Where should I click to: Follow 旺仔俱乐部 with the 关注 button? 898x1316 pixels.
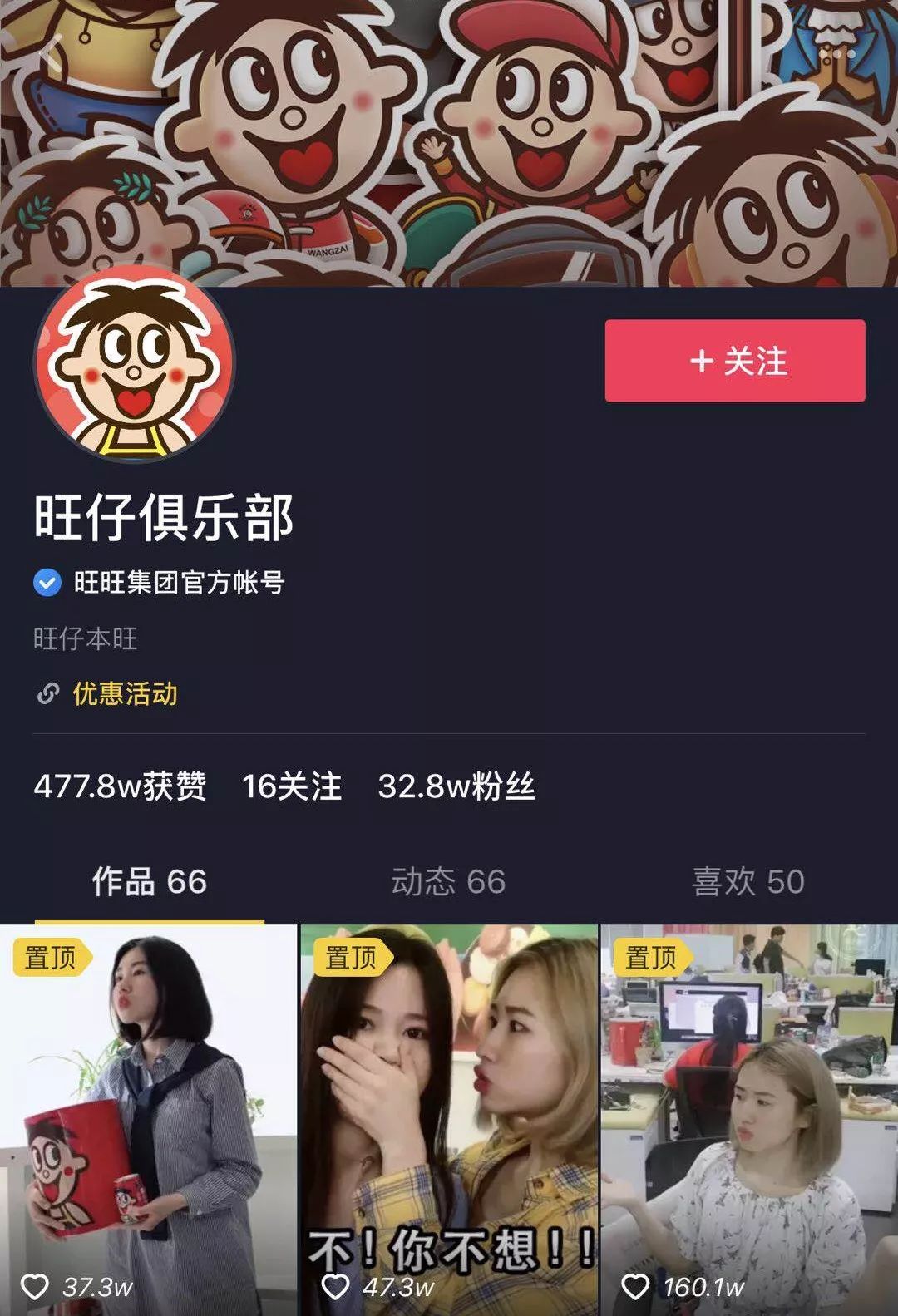pyautogui.click(x=735, y=361)
